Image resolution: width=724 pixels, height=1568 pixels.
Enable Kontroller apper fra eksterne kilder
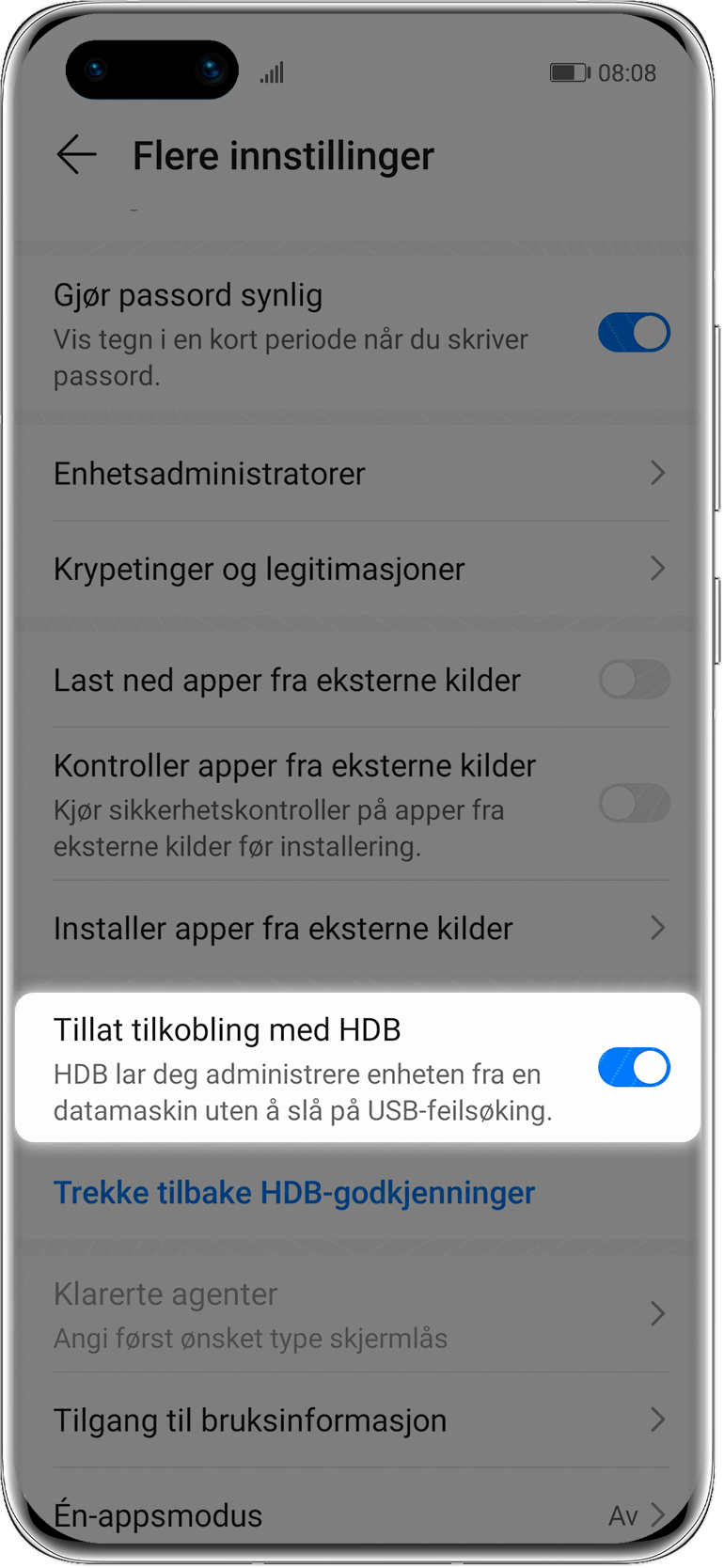(x=634, y=804)
